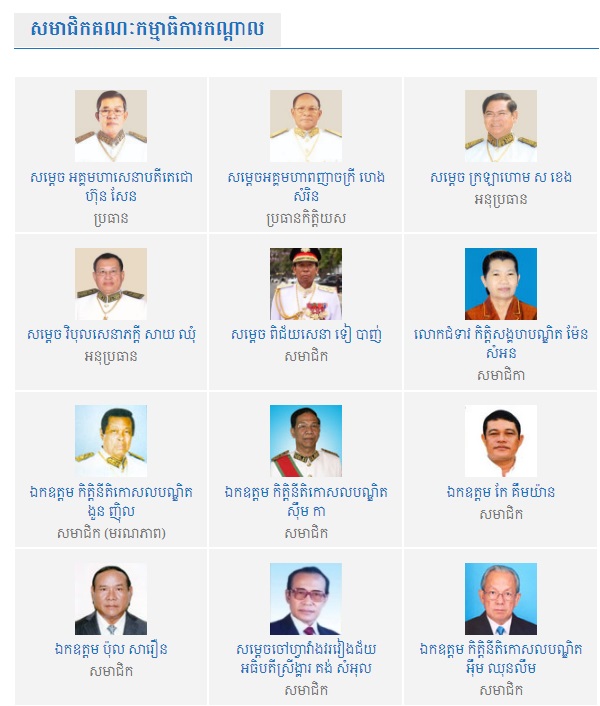Open the card for ម៉ែន សំអន
The height and width of the screenshot is (706, 600).
[500, 310]
